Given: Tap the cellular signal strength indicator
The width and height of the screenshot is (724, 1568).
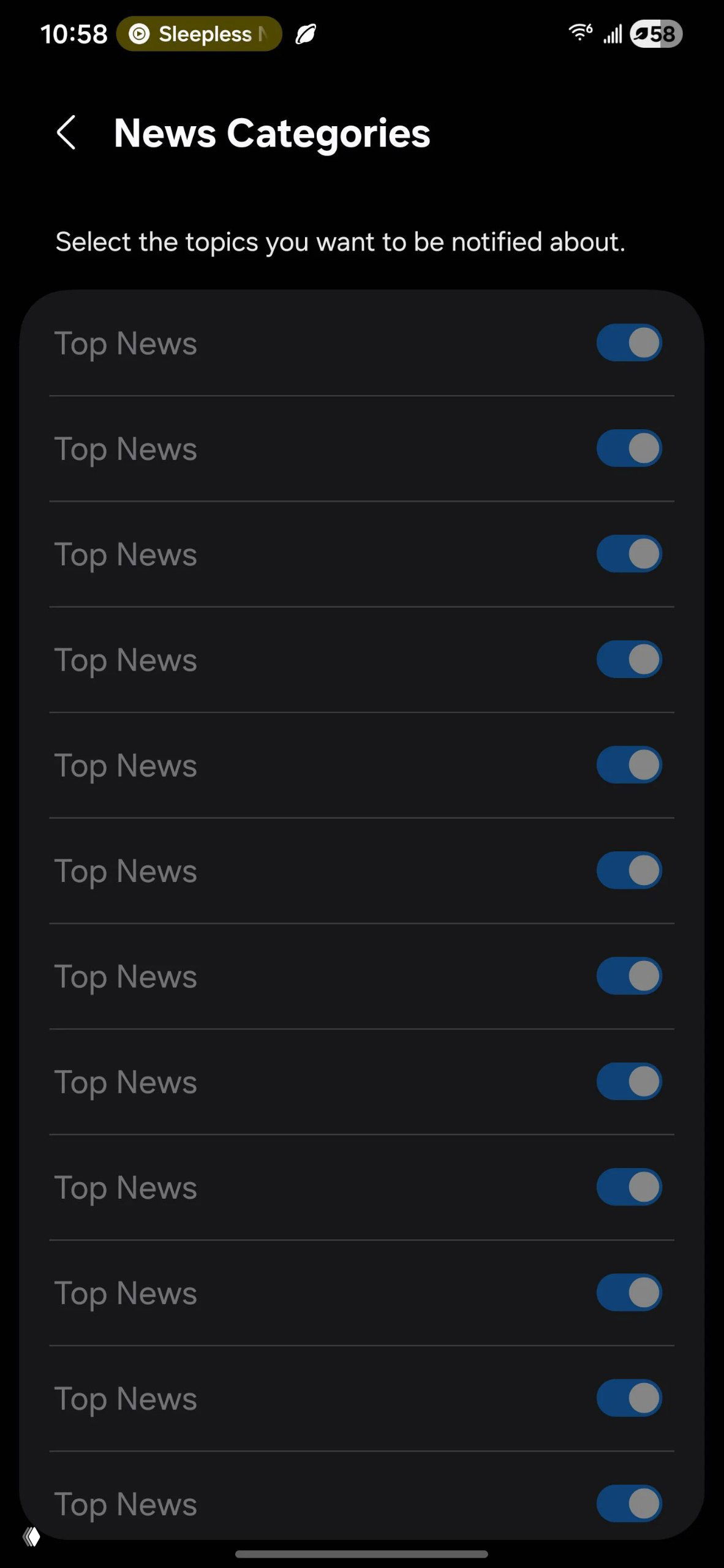Looking at the screenshot, I should [x=611, y=35].
